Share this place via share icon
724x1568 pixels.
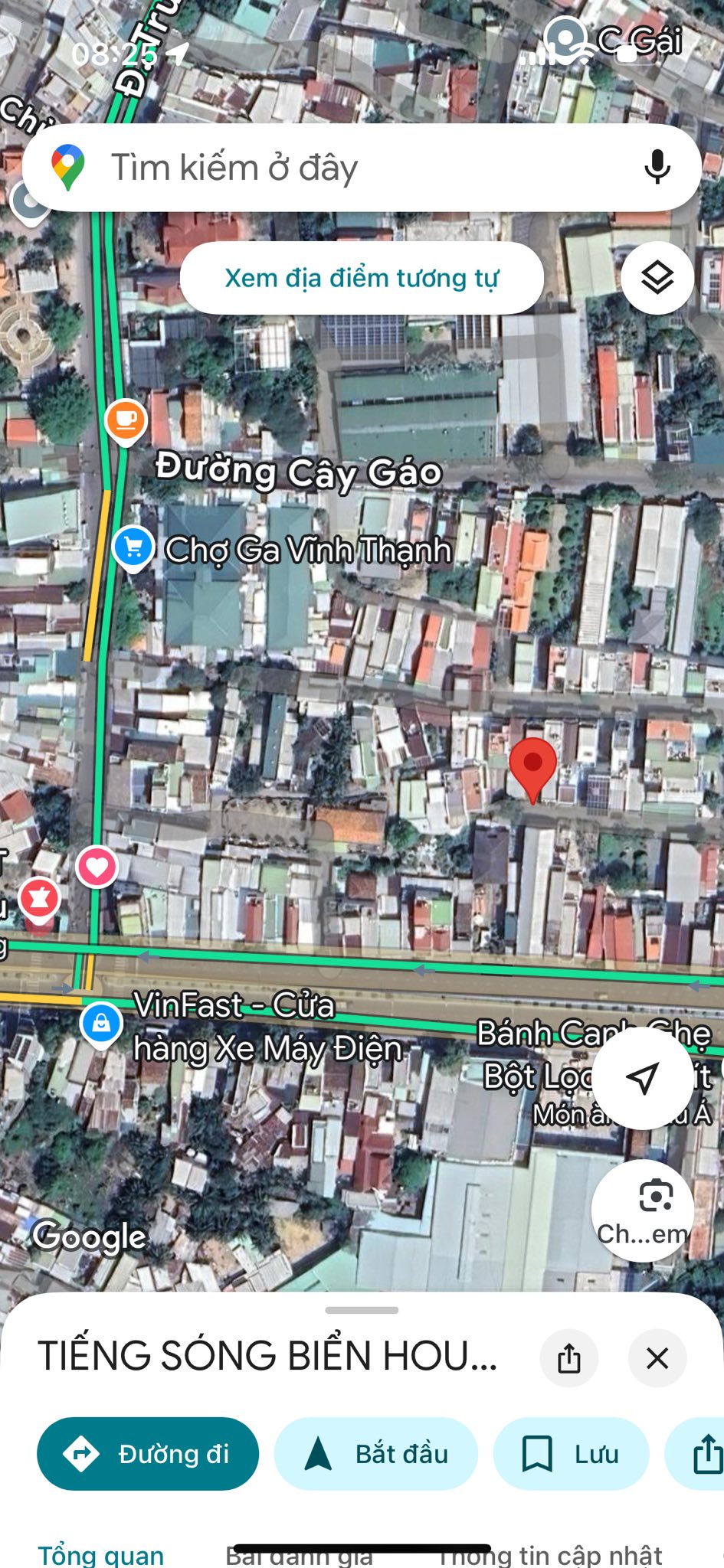(568, 1358)
